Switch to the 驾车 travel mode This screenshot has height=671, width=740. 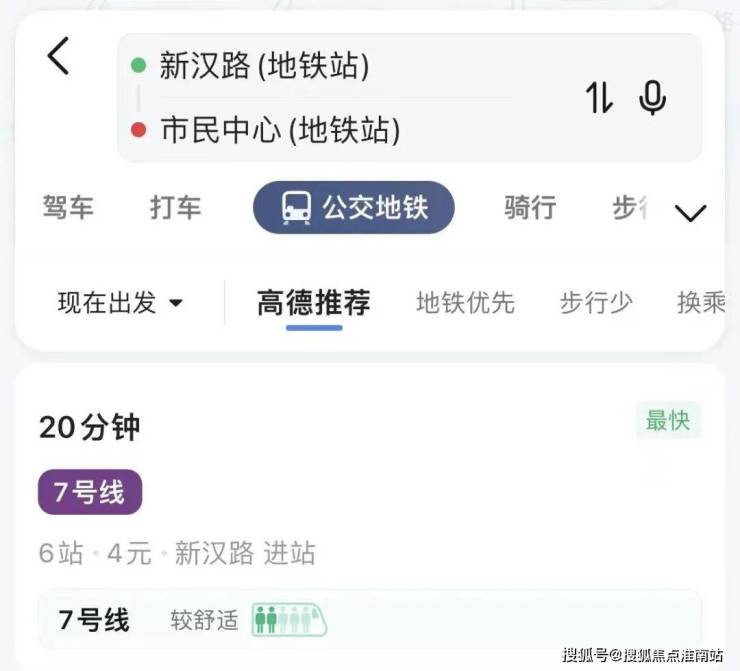click(68, 207)
